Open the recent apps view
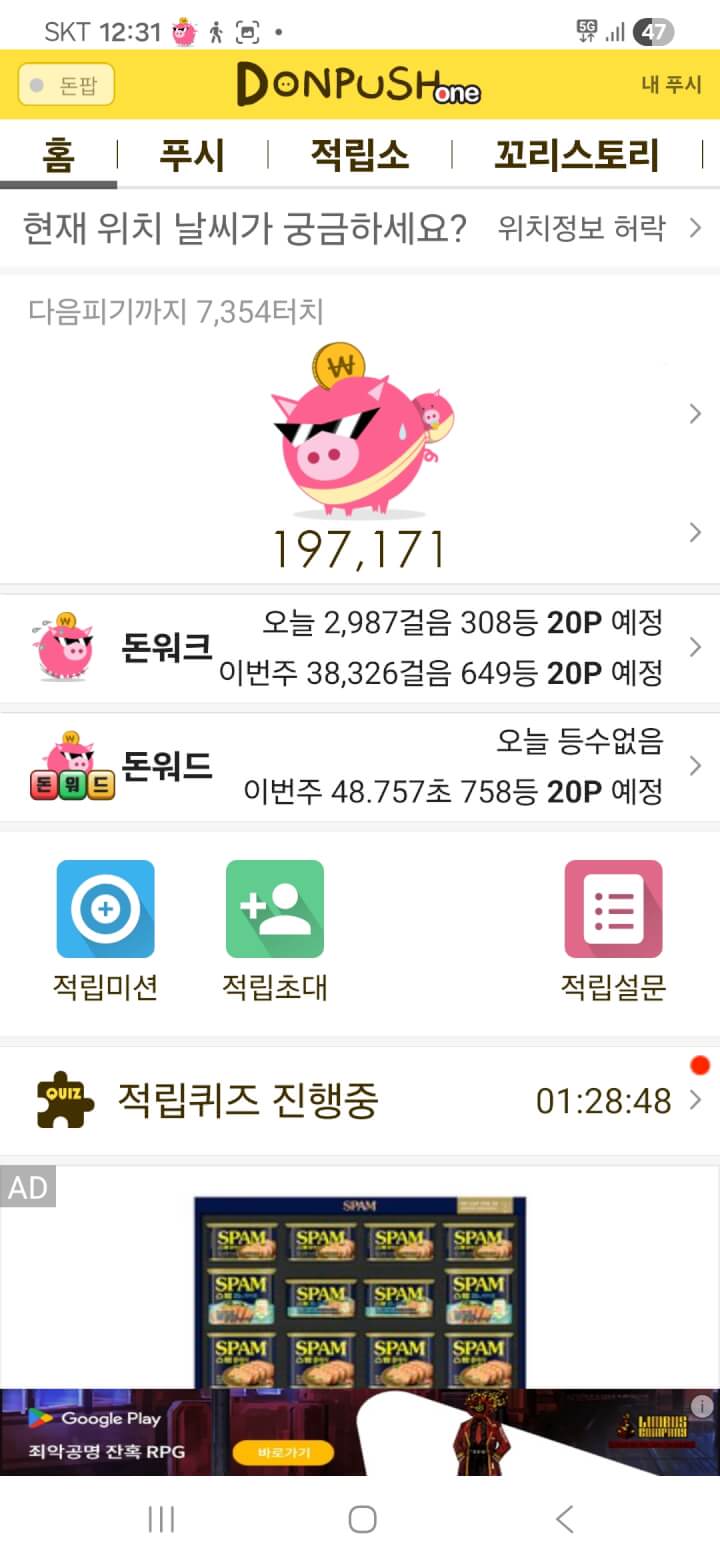Viewport: 720px width, 1560px height. (161, 1520)
